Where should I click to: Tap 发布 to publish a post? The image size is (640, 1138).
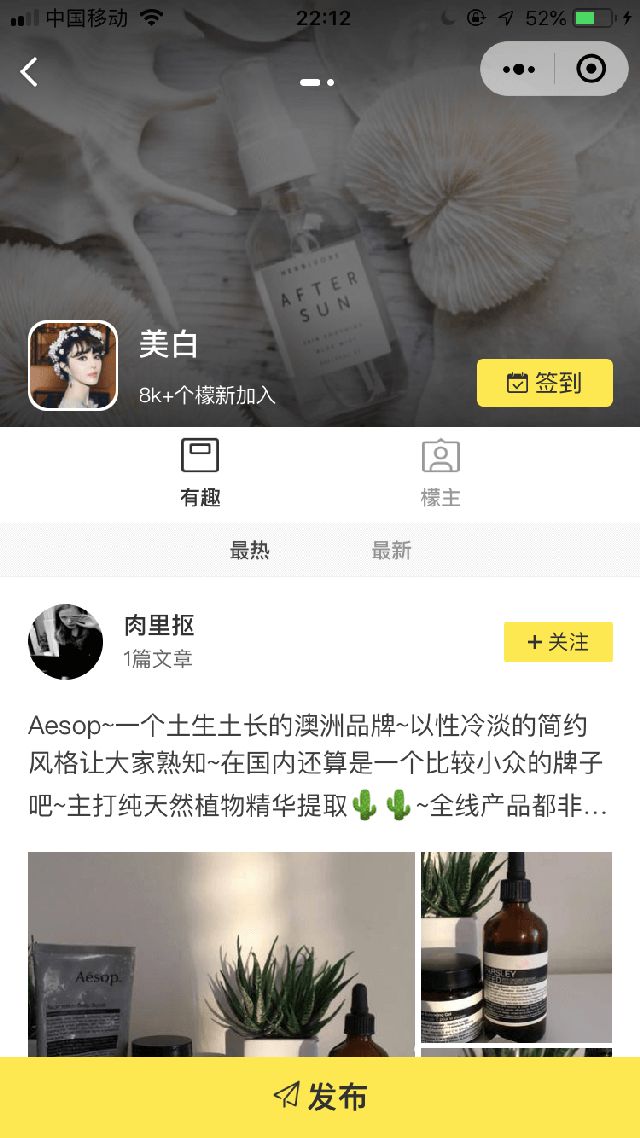tap(320, 1097)
